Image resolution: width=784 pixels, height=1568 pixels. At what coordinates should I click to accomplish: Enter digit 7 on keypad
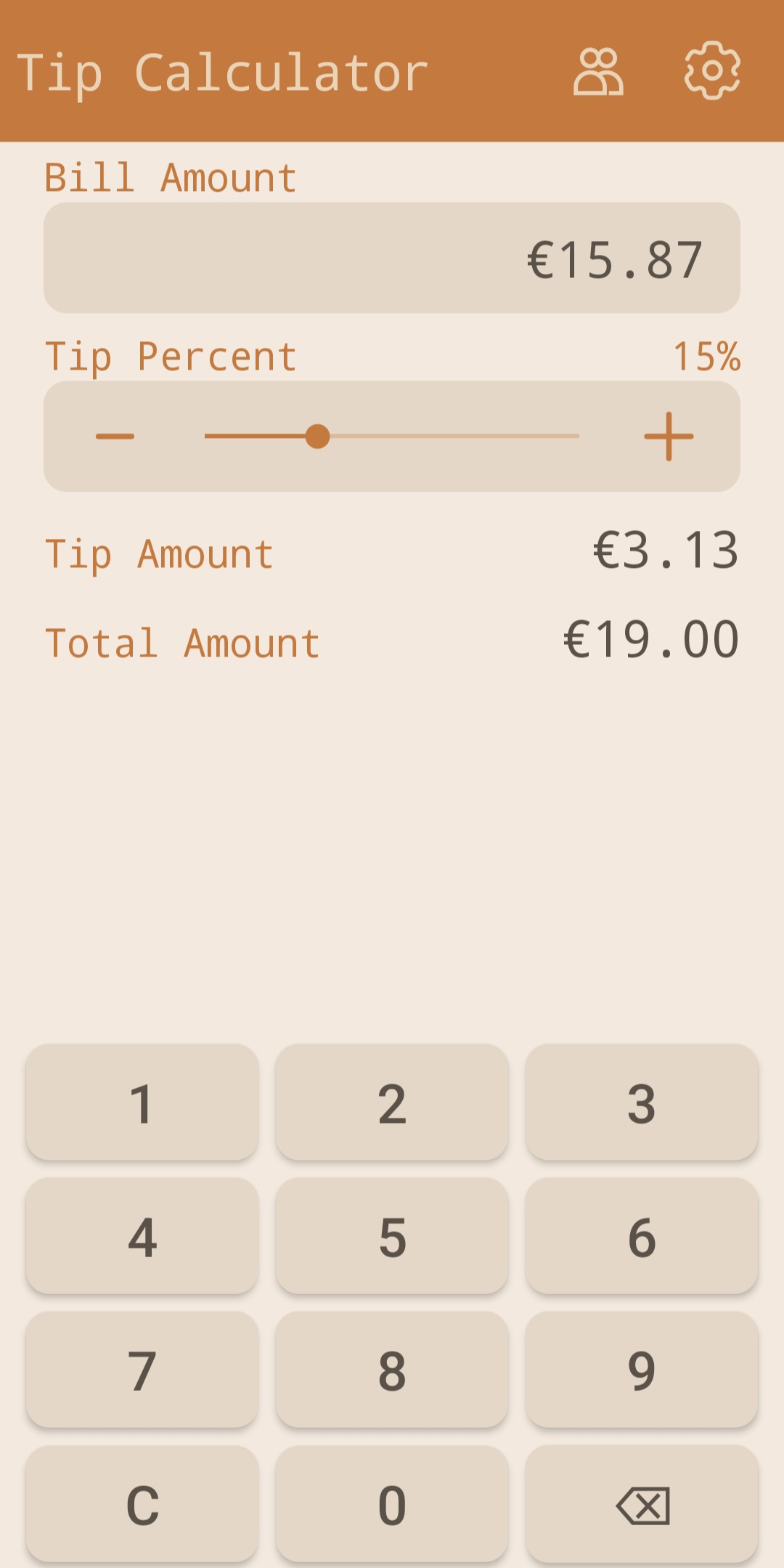[142, 1370]
